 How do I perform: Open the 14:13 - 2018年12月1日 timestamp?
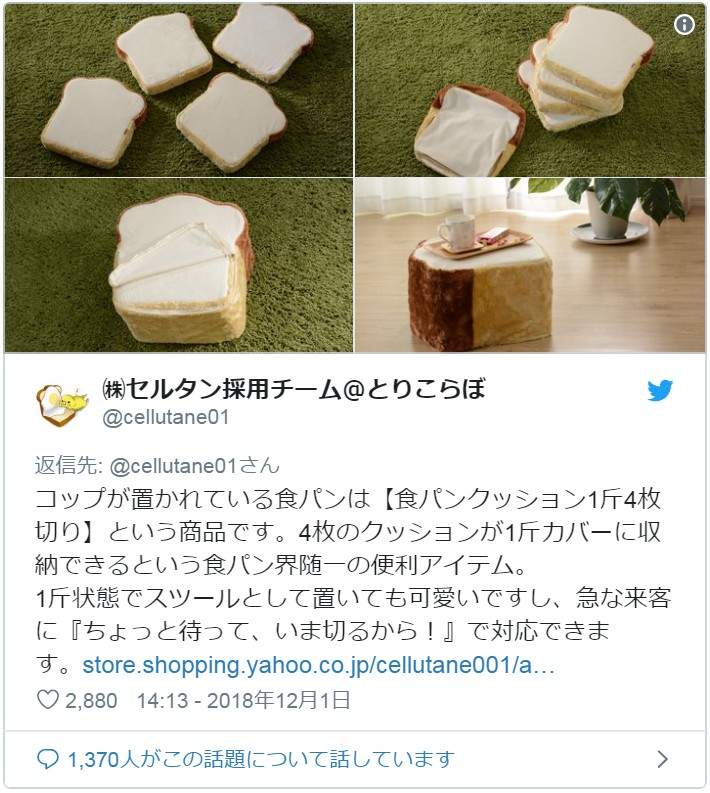(x=244, y=701)
